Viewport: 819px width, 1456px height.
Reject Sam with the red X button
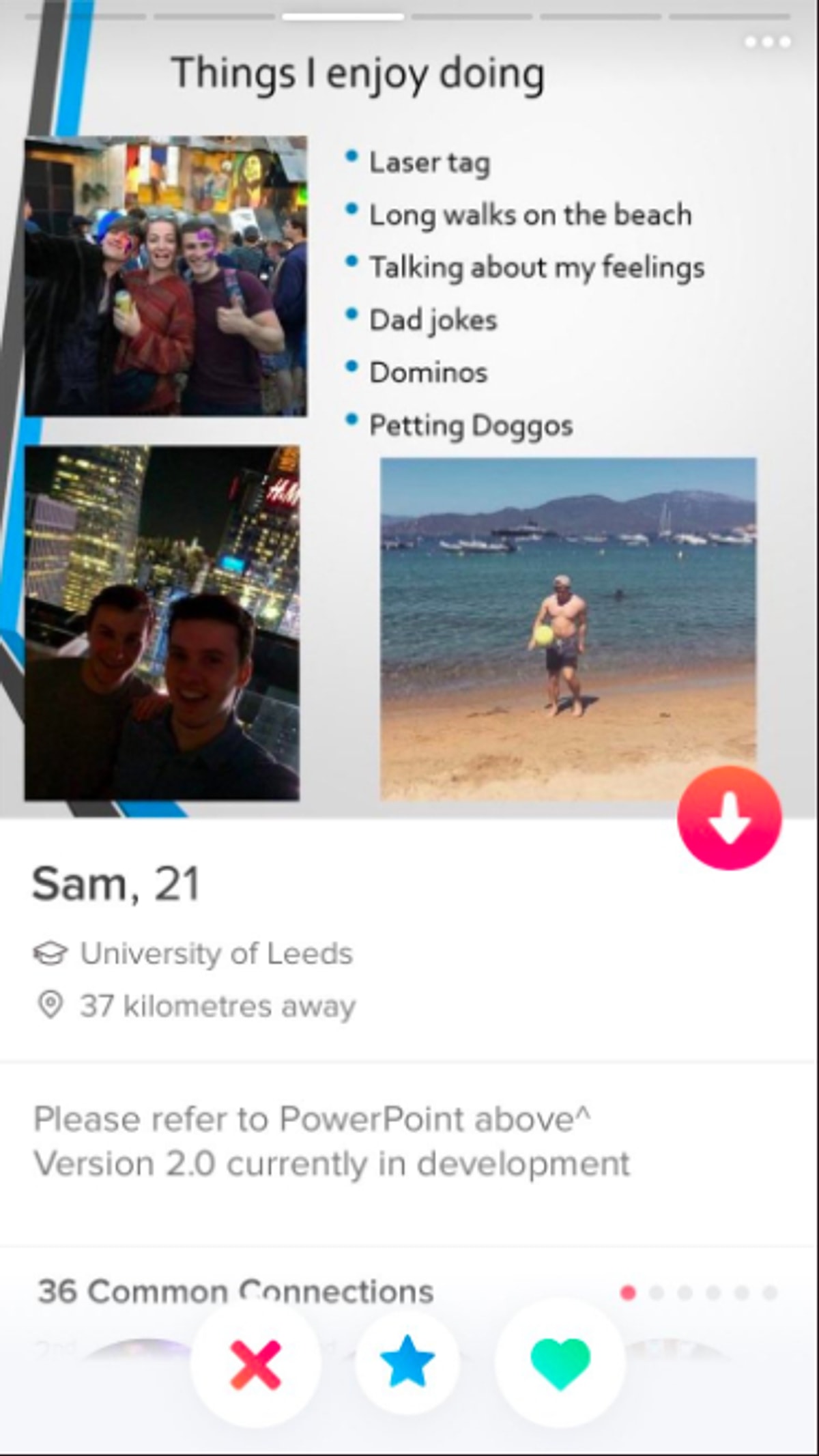coord(255,1365)
